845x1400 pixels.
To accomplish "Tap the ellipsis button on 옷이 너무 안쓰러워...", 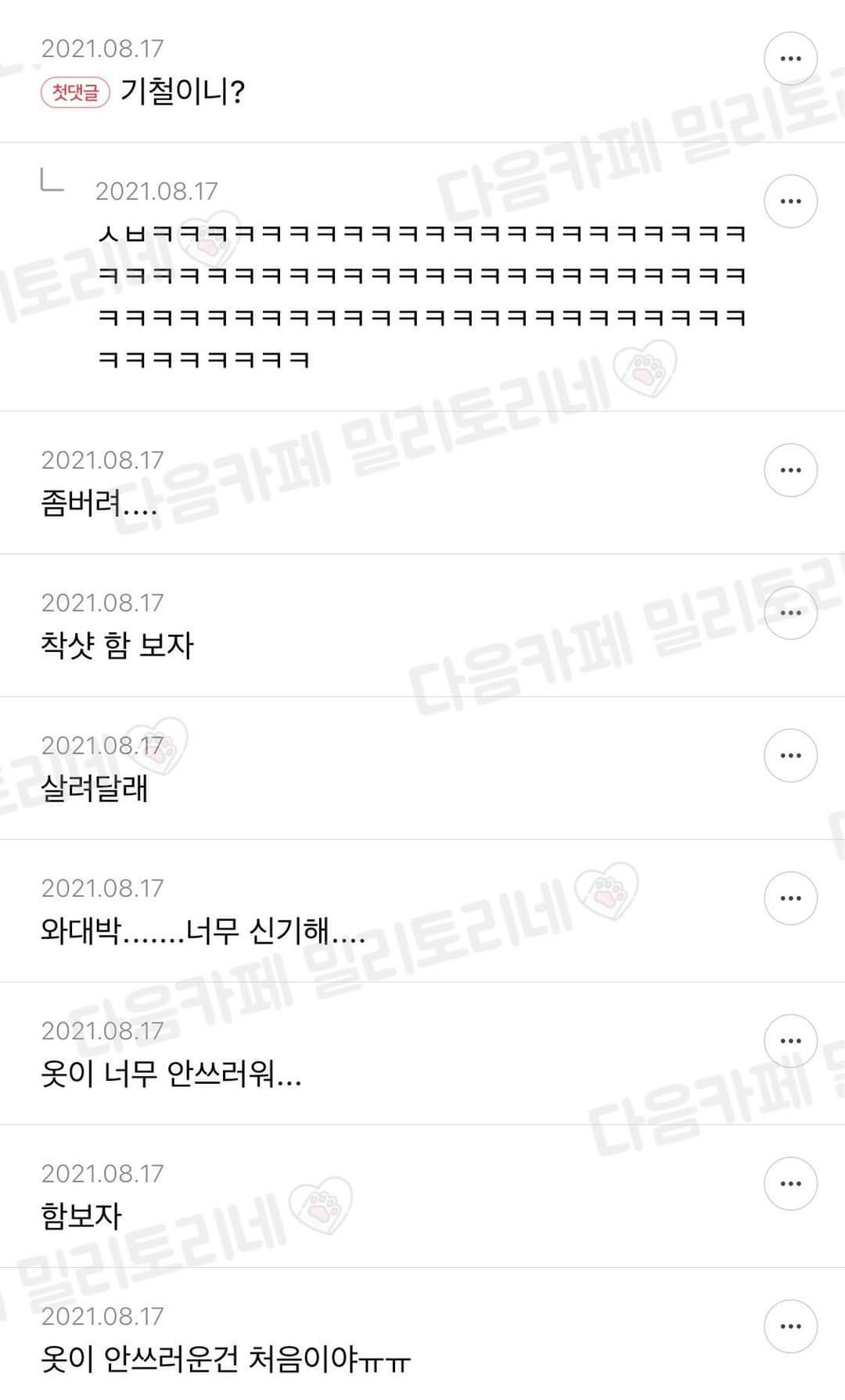I will pyautogui.click(x=790, y=1041).
